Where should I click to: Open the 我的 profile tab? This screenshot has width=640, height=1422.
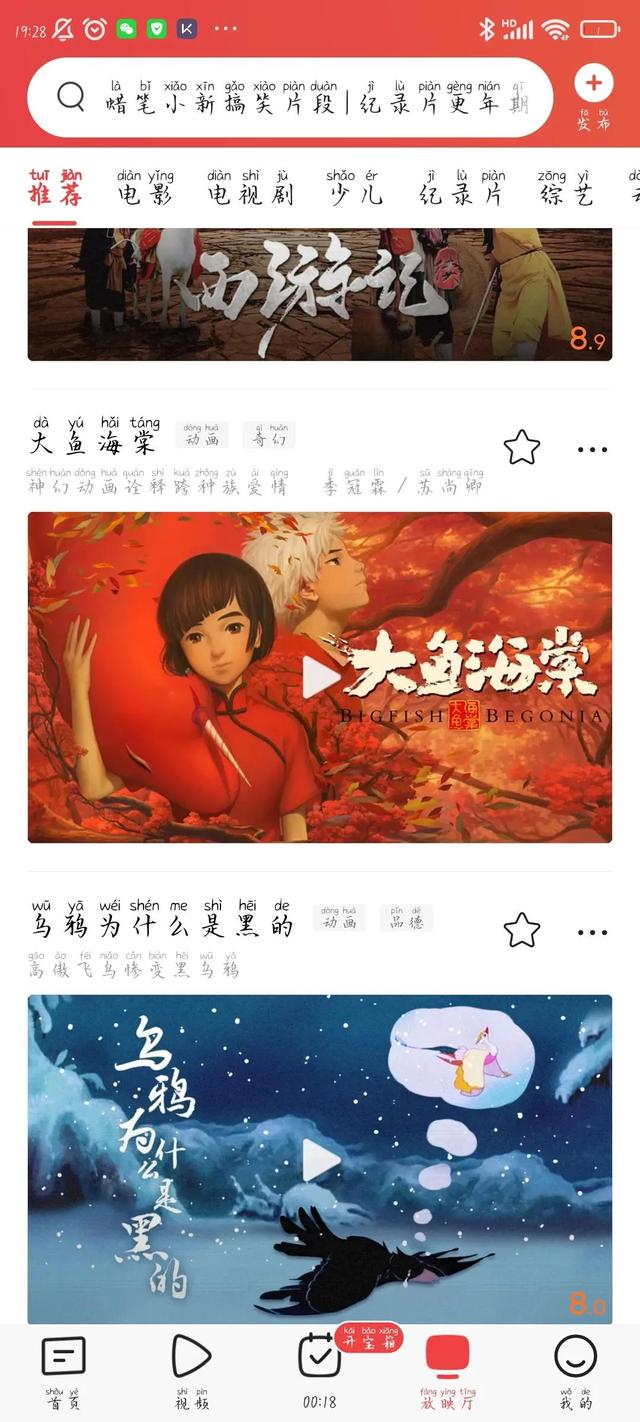tap(575, 1371)
